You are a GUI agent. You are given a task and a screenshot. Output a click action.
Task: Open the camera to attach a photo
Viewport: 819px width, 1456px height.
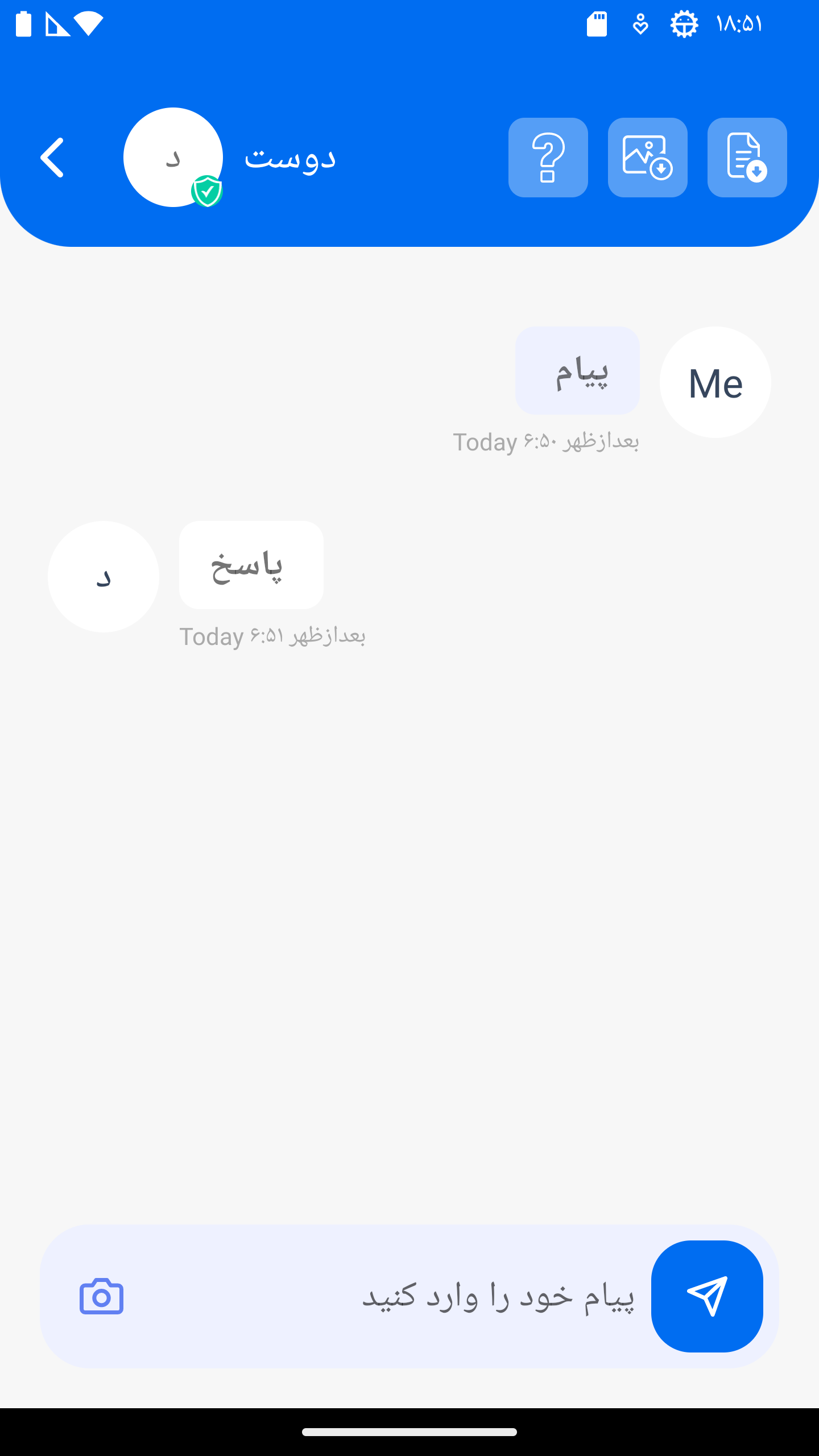[x=101, y=1296]
